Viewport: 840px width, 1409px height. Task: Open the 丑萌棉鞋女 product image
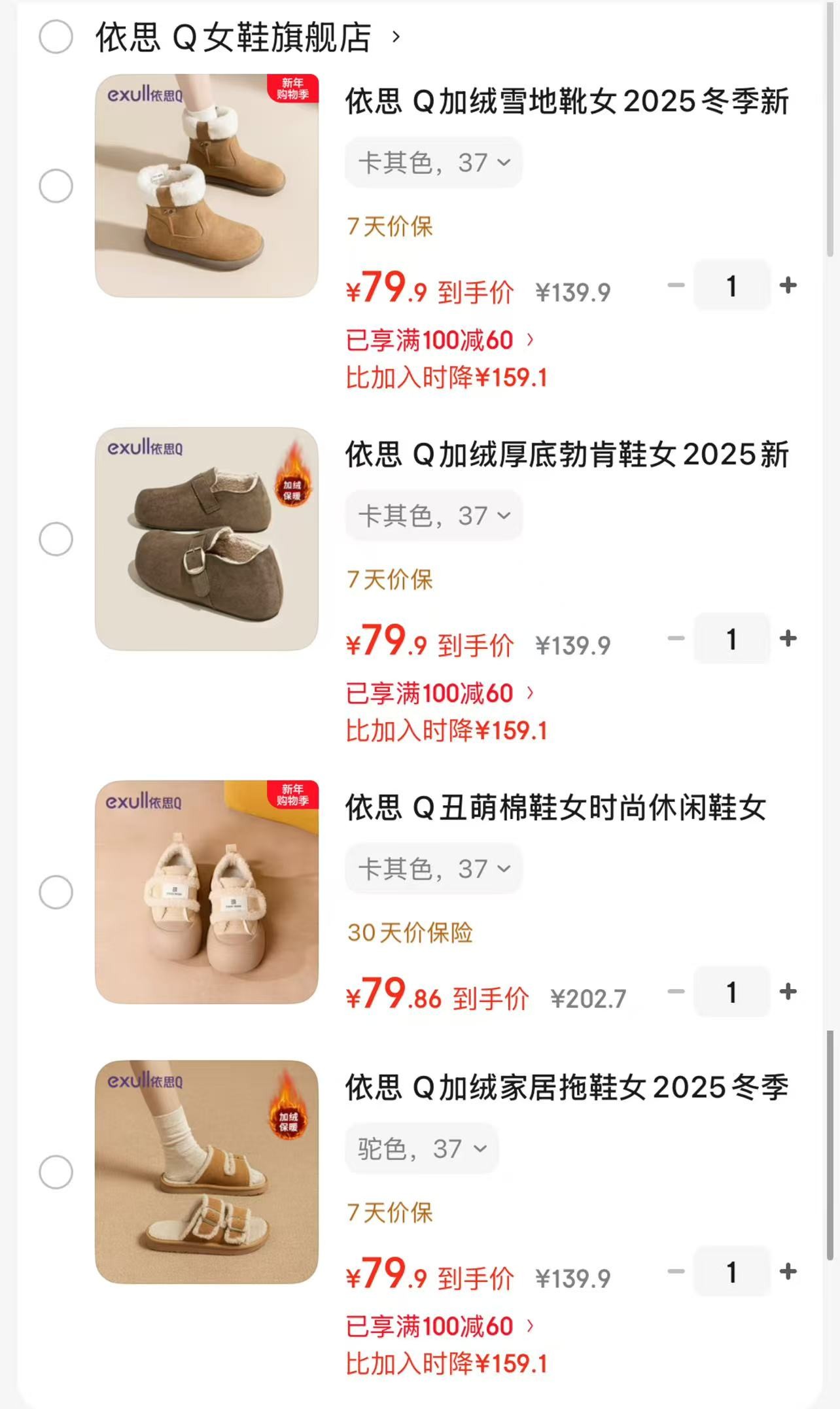(207, 892)
